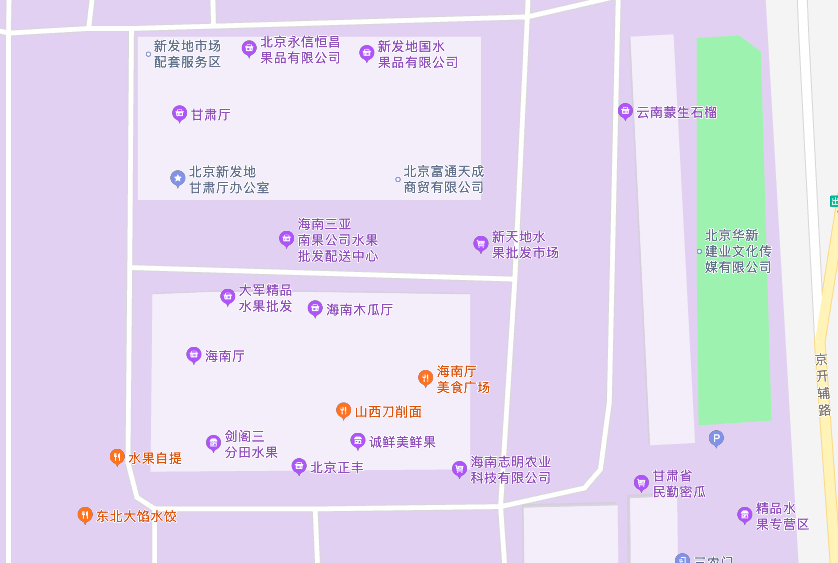Open the 海南木瓜厅 marker
Viewport: 838px width, 563px height.
tap(315, 309)
